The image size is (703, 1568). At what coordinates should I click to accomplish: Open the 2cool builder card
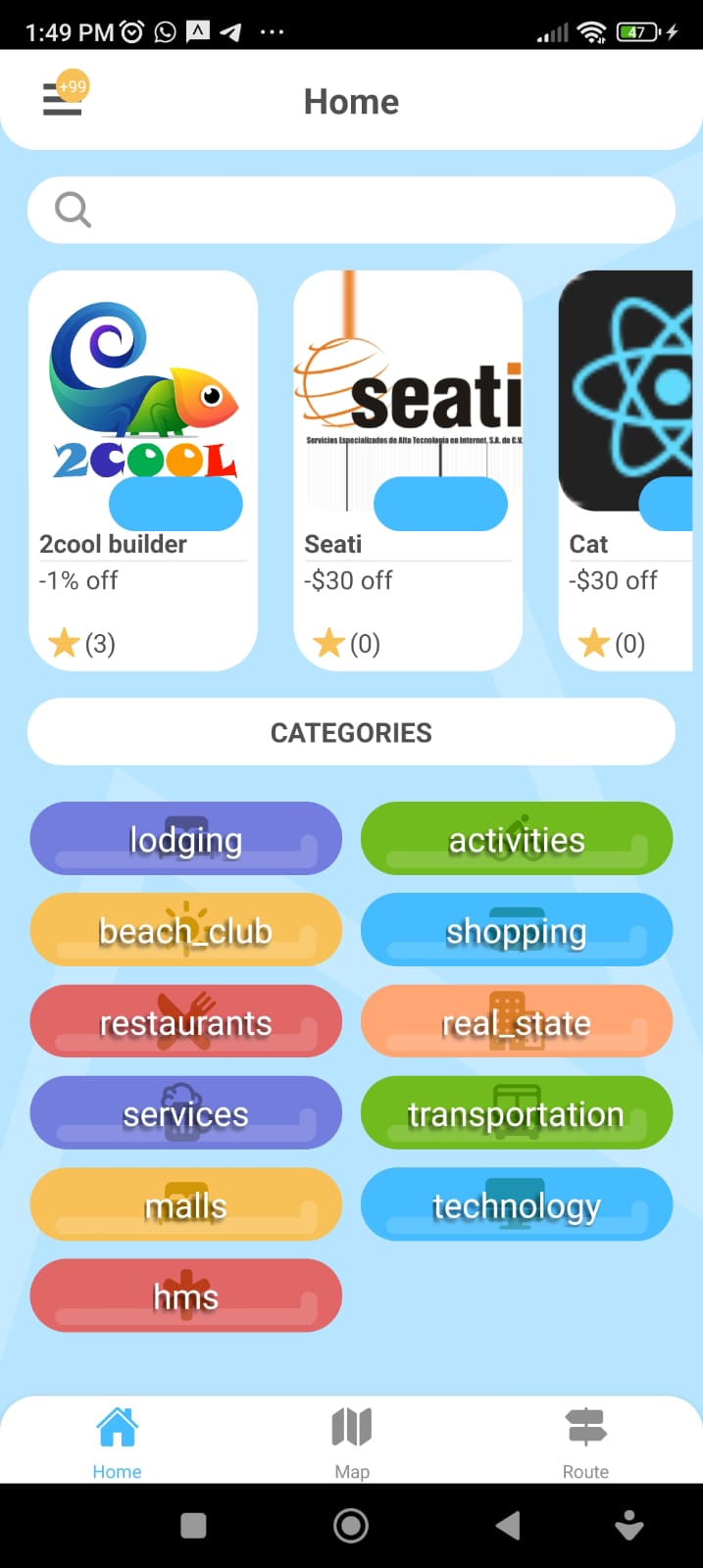(143, 470)
